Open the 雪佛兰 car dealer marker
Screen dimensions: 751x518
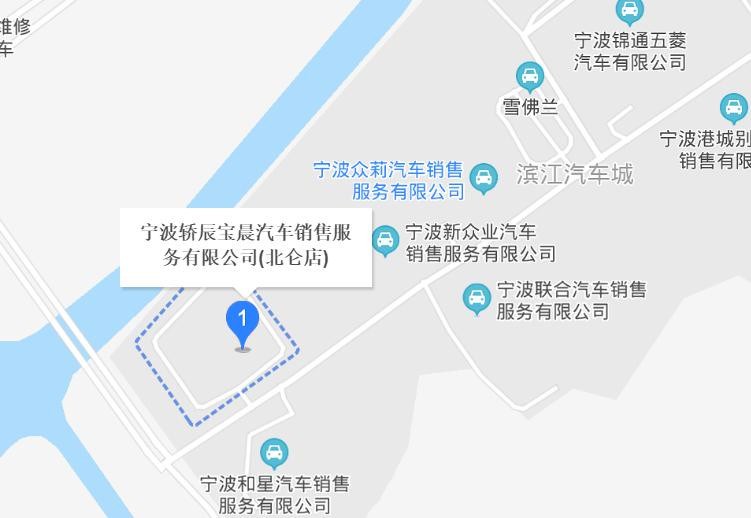tap(530, 76)
